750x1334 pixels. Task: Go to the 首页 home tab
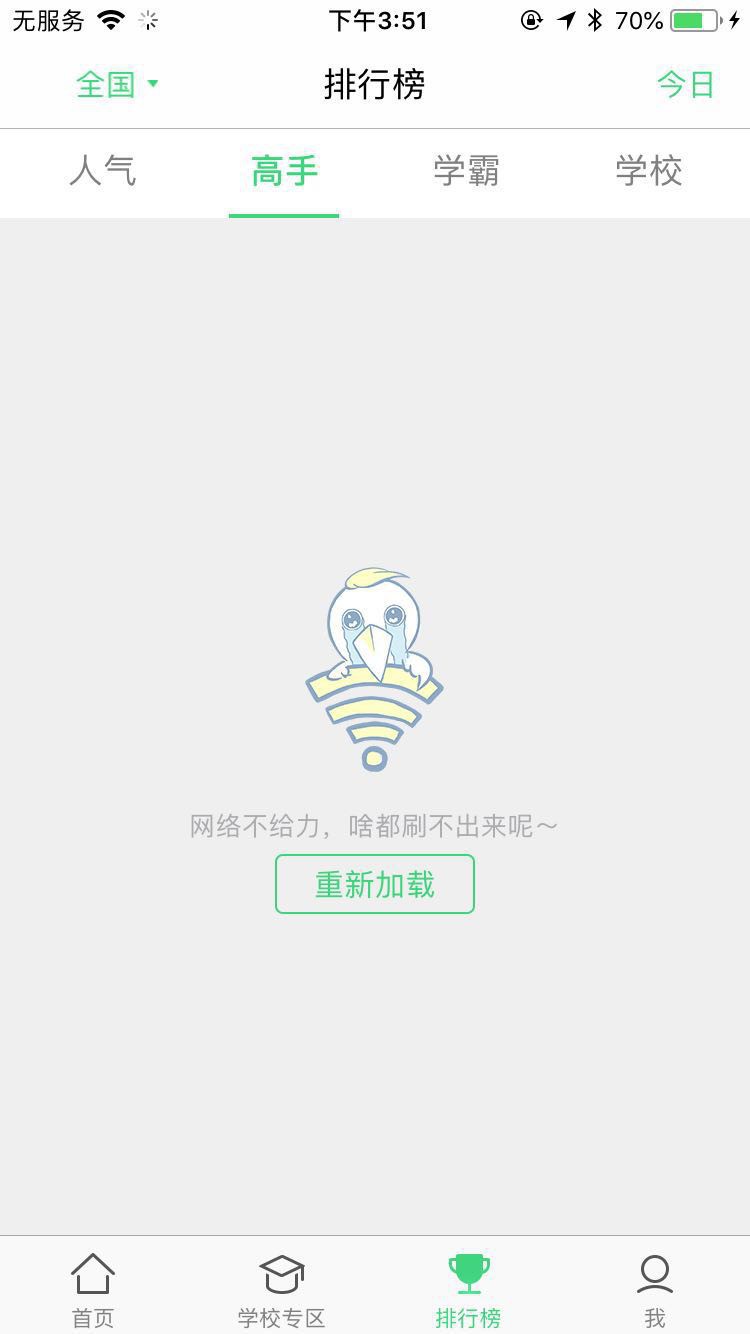(93, 1290)
